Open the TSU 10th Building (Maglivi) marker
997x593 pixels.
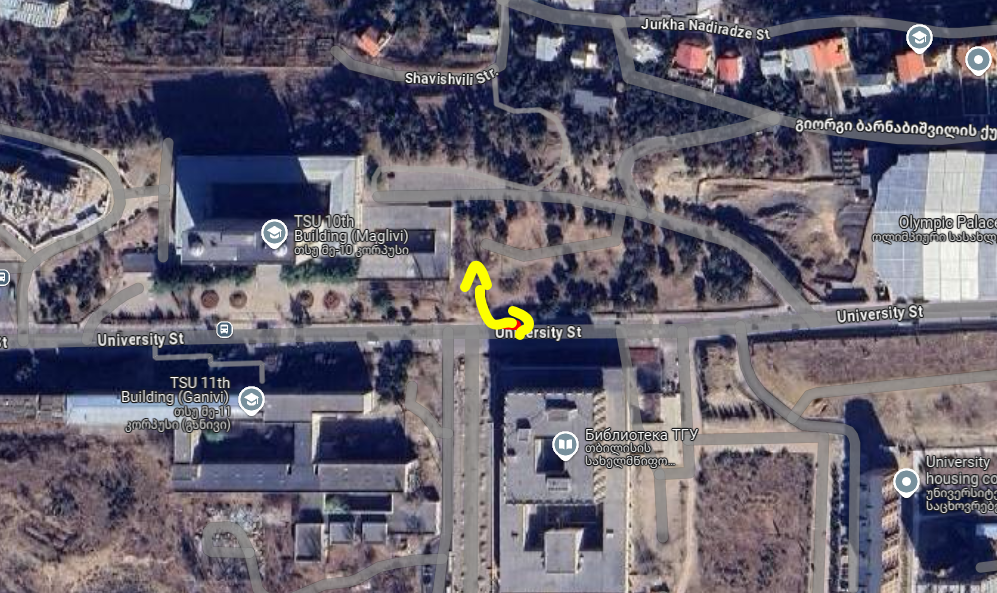[x=272, y=235]
